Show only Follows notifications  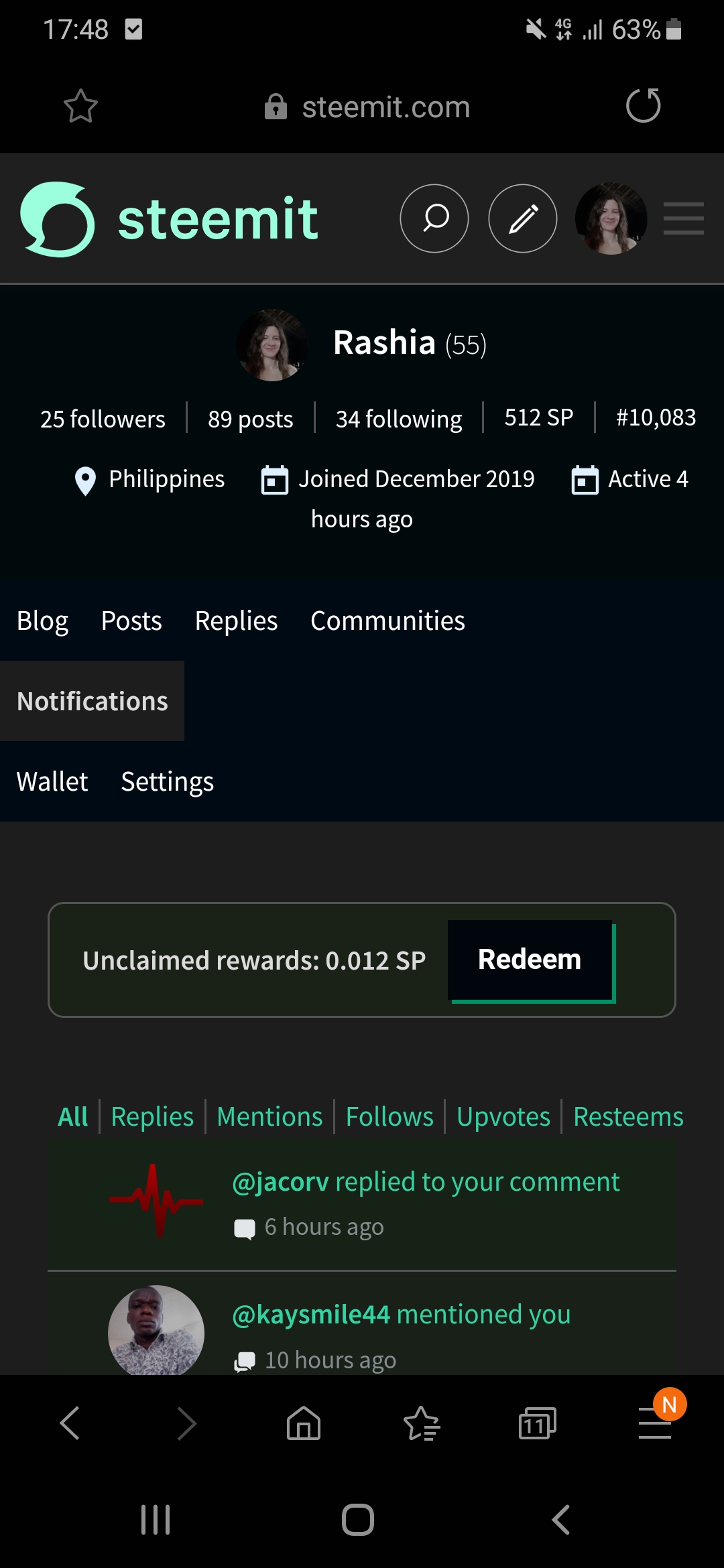[389, 1117]
